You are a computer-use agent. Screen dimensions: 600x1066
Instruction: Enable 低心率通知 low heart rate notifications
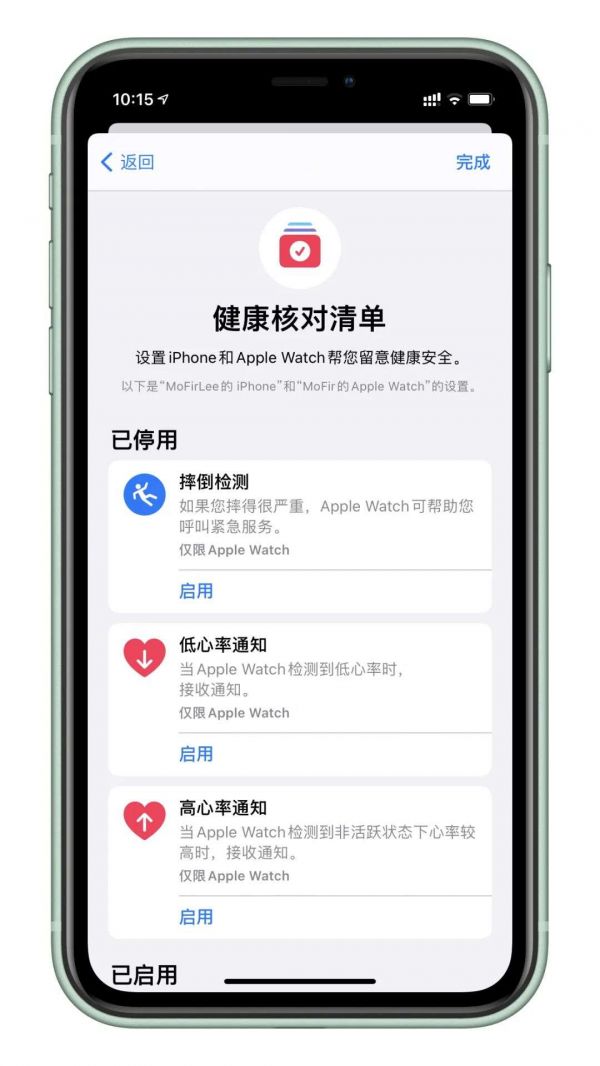pyautogui.click(x=196, y=754)
